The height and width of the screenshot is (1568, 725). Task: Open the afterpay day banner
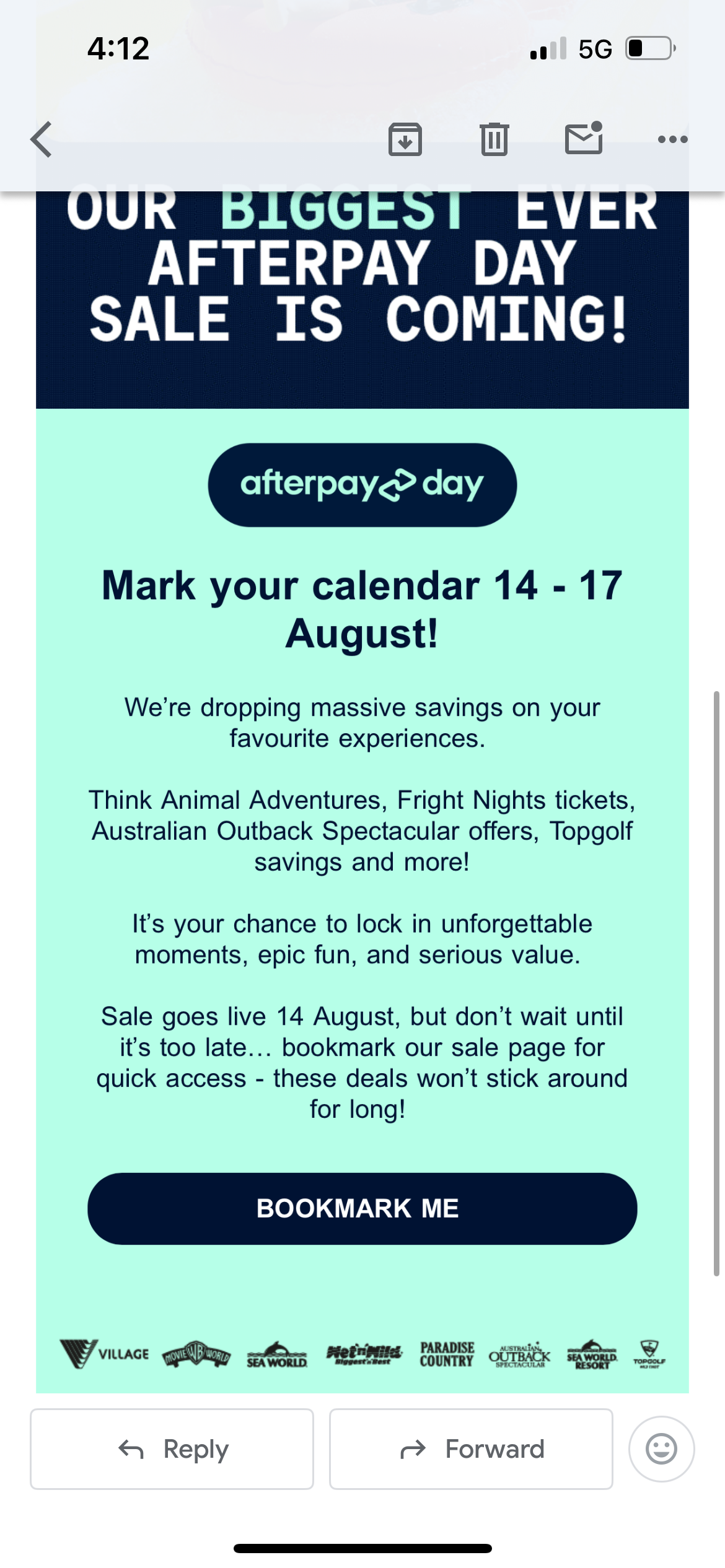tap(362, 485)
